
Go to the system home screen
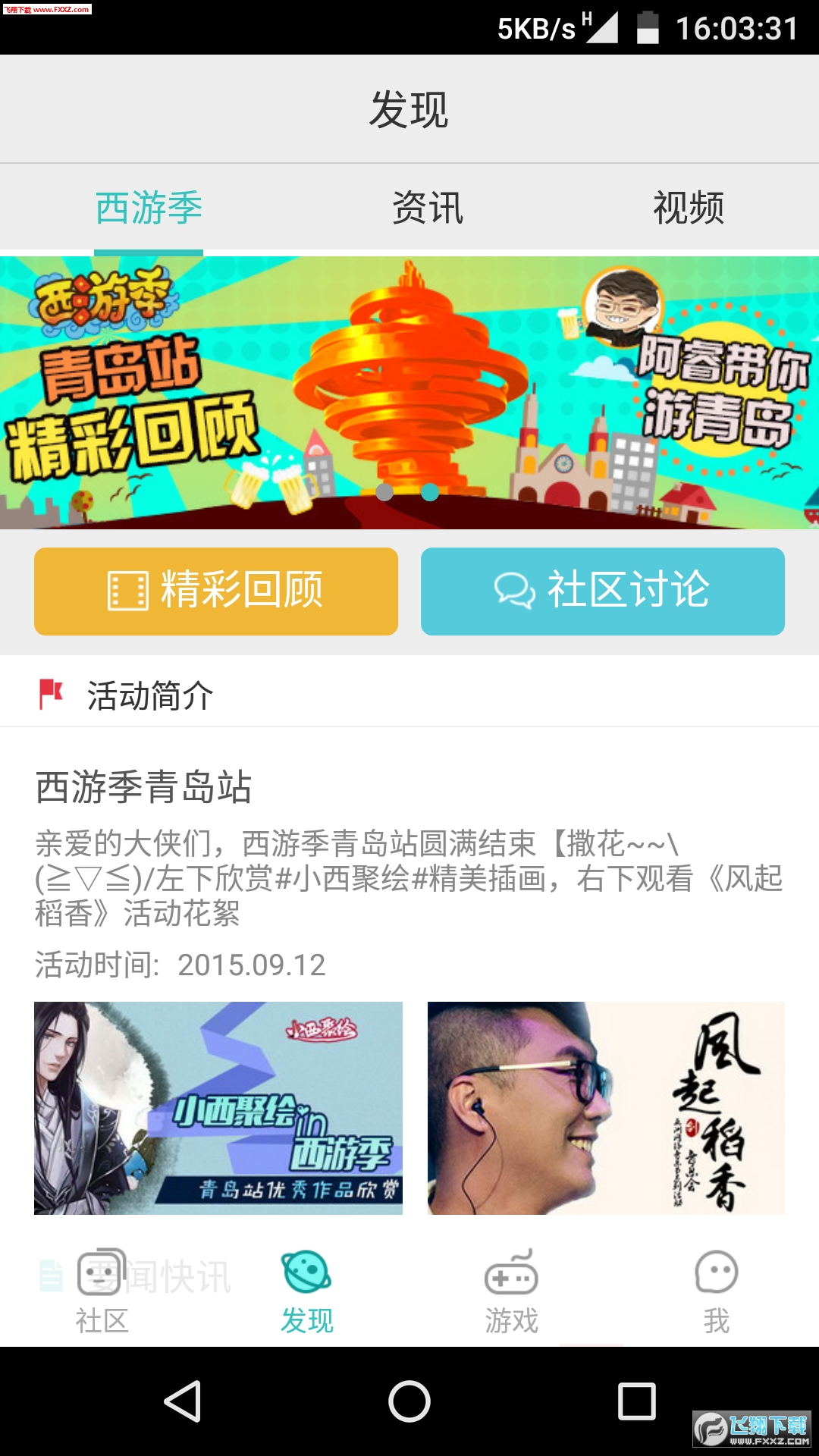409,1401
